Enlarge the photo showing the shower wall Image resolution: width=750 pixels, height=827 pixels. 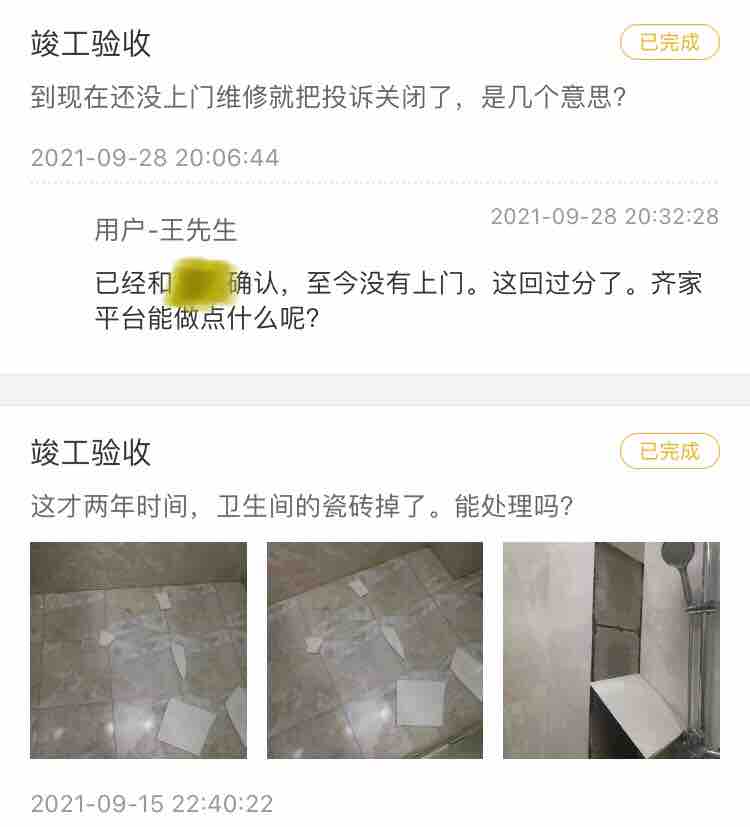pyautogui.click(x=611, y=650)
